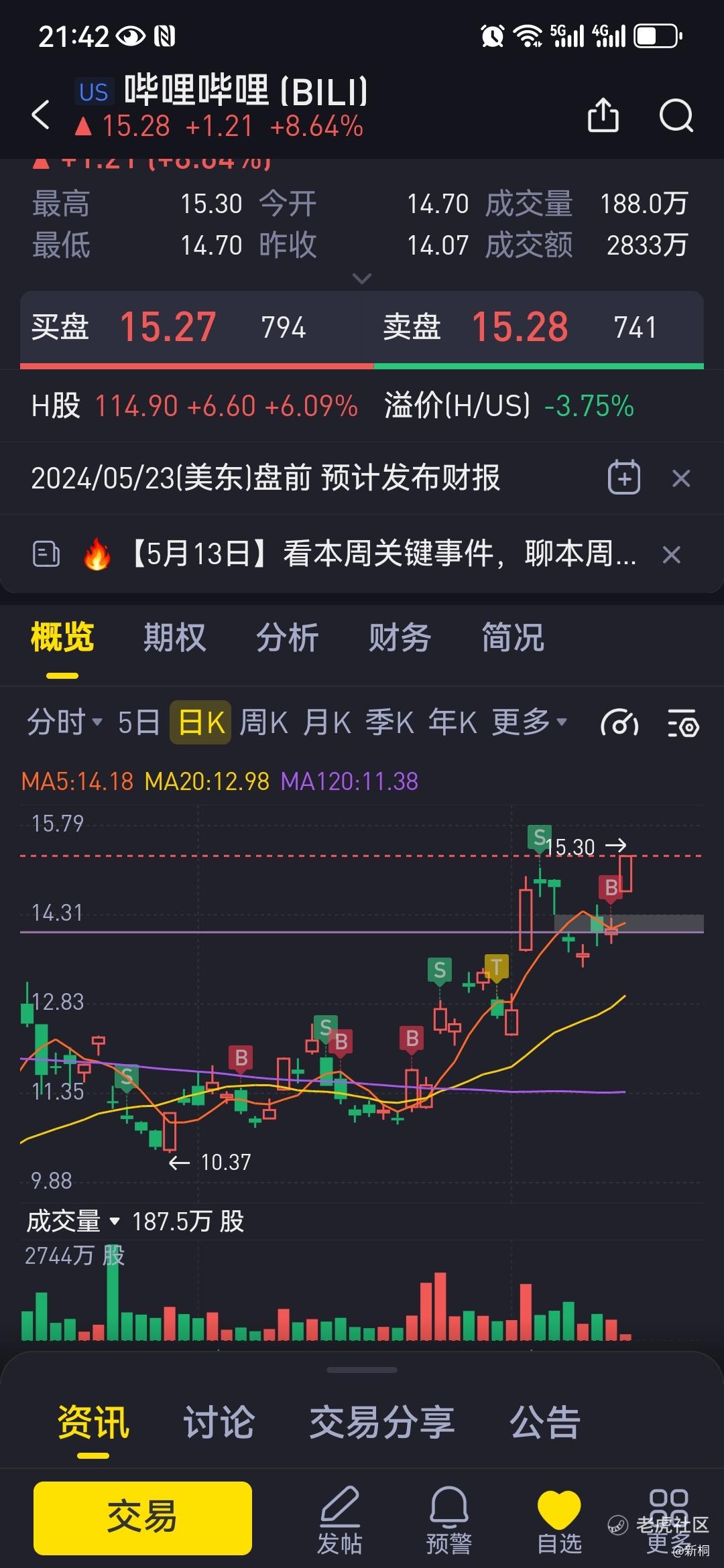The image size is (724, 1568).
Task: Add the earnings date to calendar
Action: [624, 478]
